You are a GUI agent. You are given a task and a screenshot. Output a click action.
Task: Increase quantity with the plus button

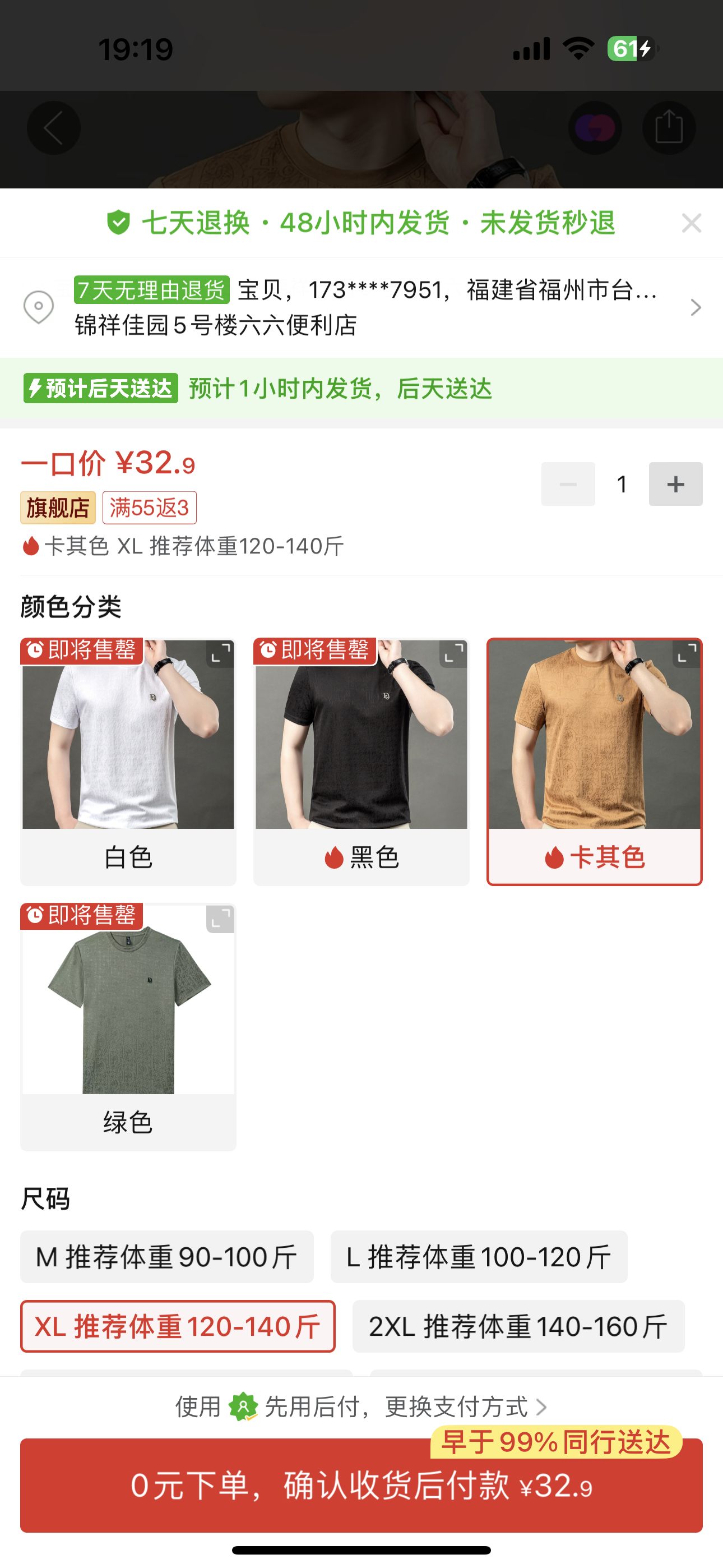tap(675, 485)
